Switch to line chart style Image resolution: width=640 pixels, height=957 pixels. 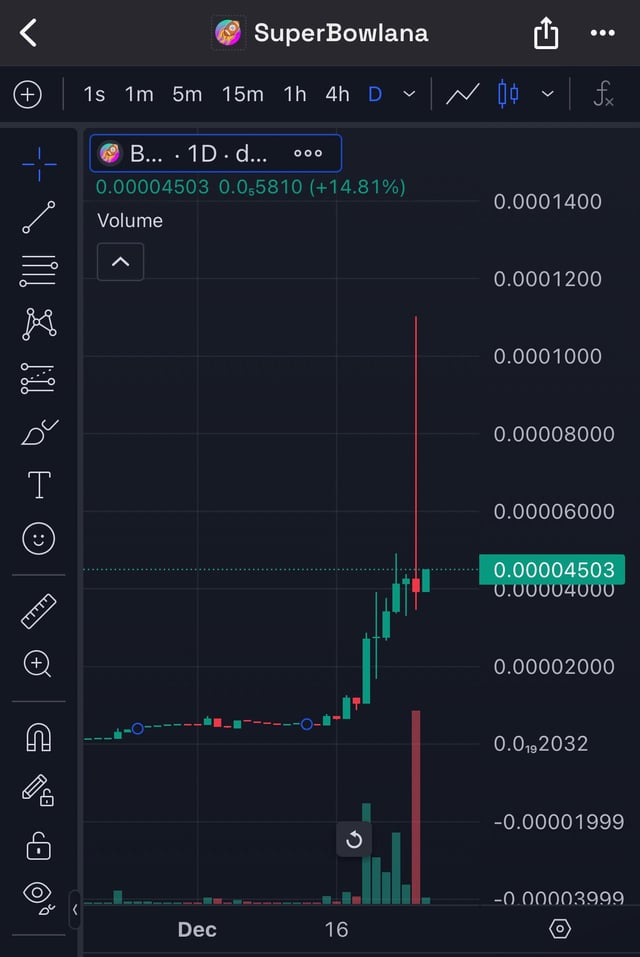click(462, 95)
